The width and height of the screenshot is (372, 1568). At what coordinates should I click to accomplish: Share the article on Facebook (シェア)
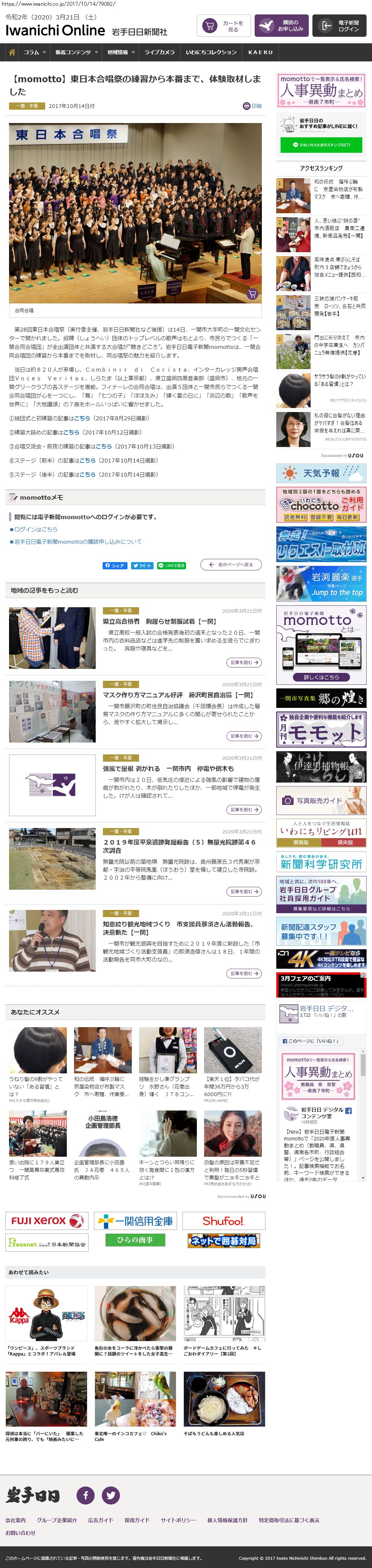pyautogui.click(x=114, y=565)
